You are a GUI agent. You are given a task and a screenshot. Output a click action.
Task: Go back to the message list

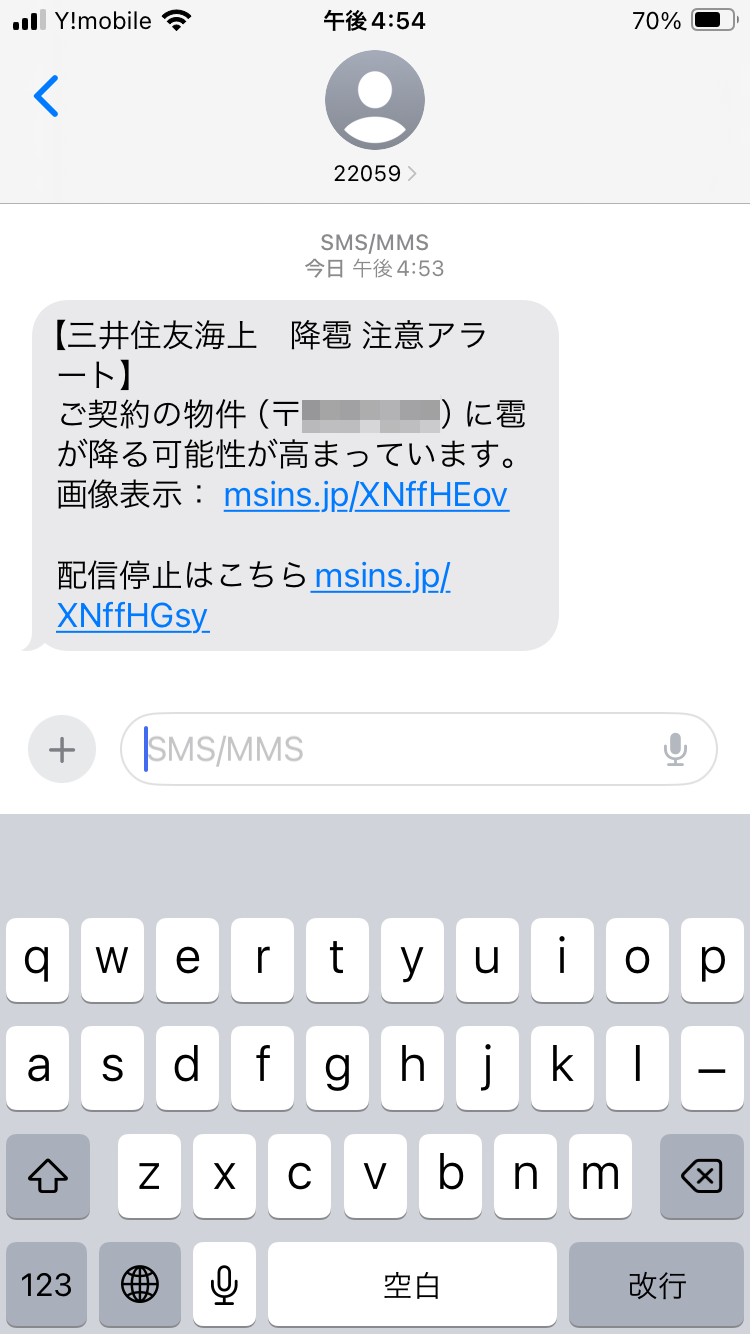pyautogui.click(x=46, y=97)
